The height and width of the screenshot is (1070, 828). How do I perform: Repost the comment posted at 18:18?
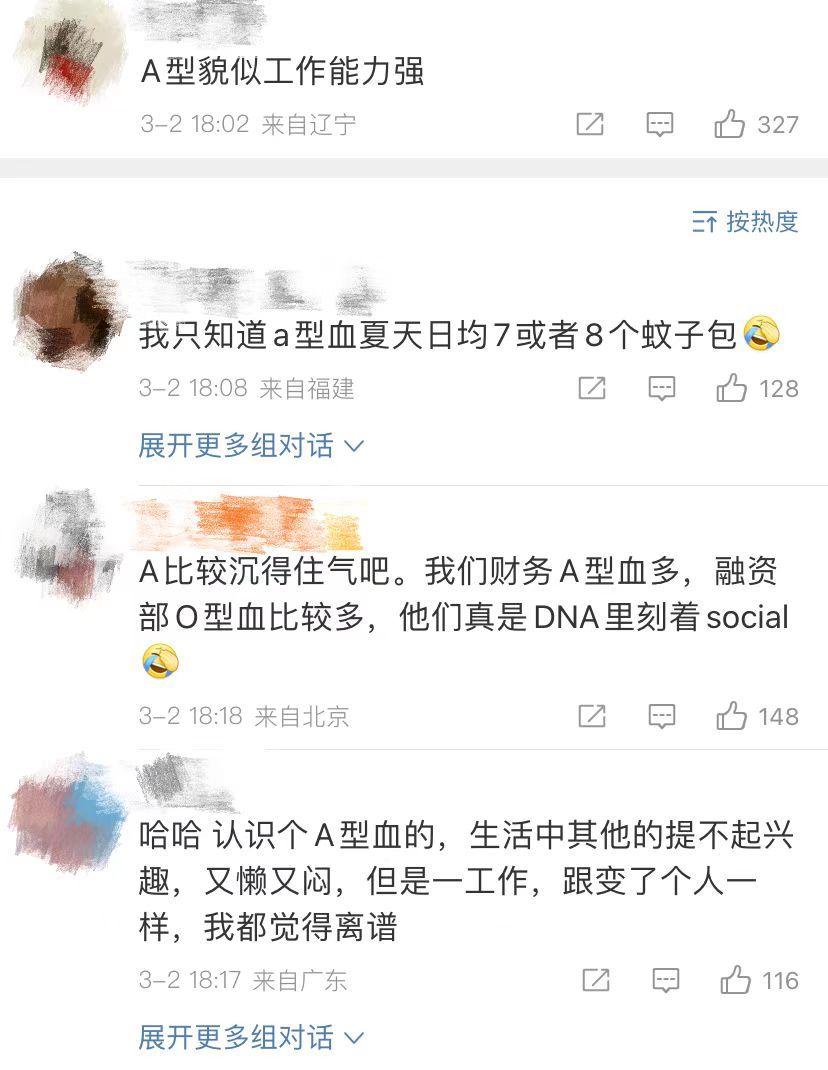pos(592,717)
